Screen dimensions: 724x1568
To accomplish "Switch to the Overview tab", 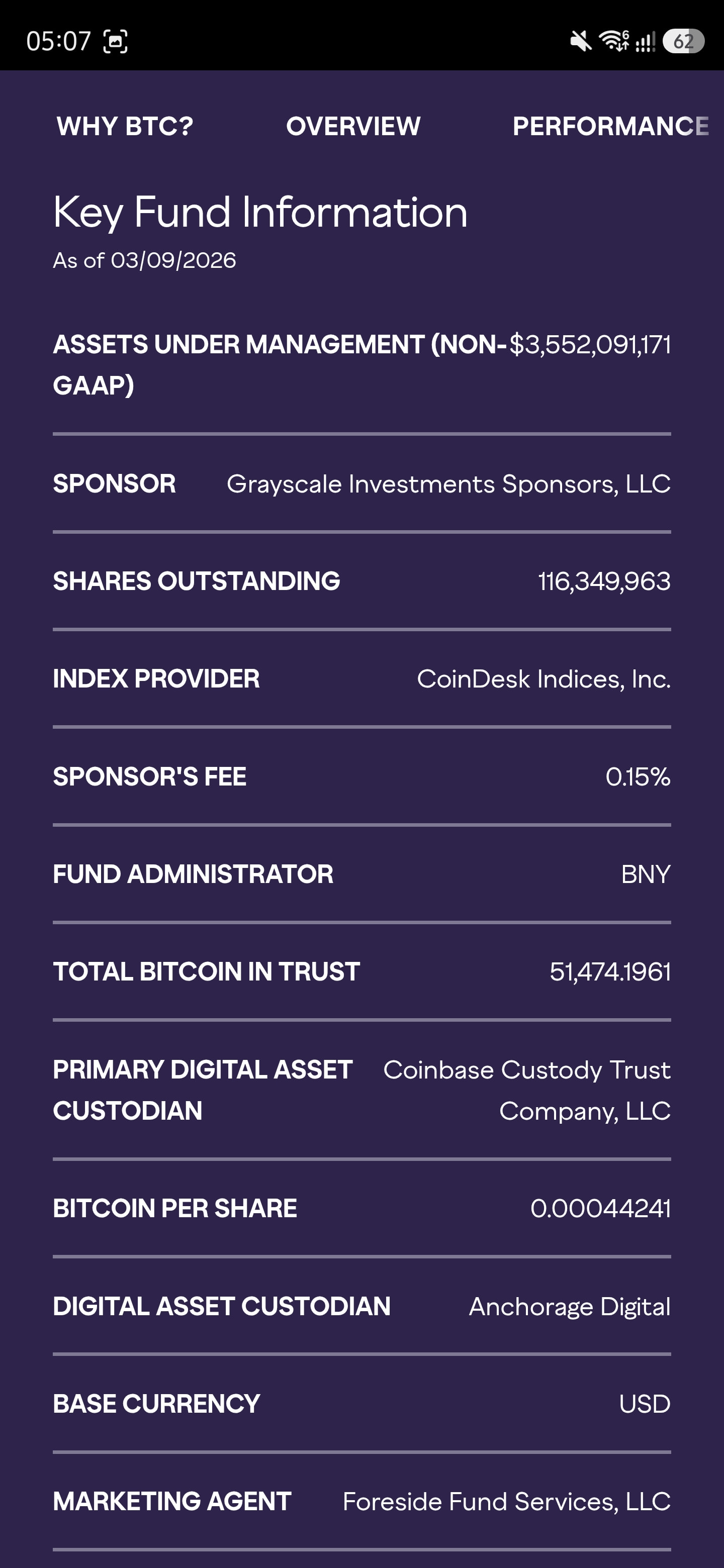I will coord(353,127).
